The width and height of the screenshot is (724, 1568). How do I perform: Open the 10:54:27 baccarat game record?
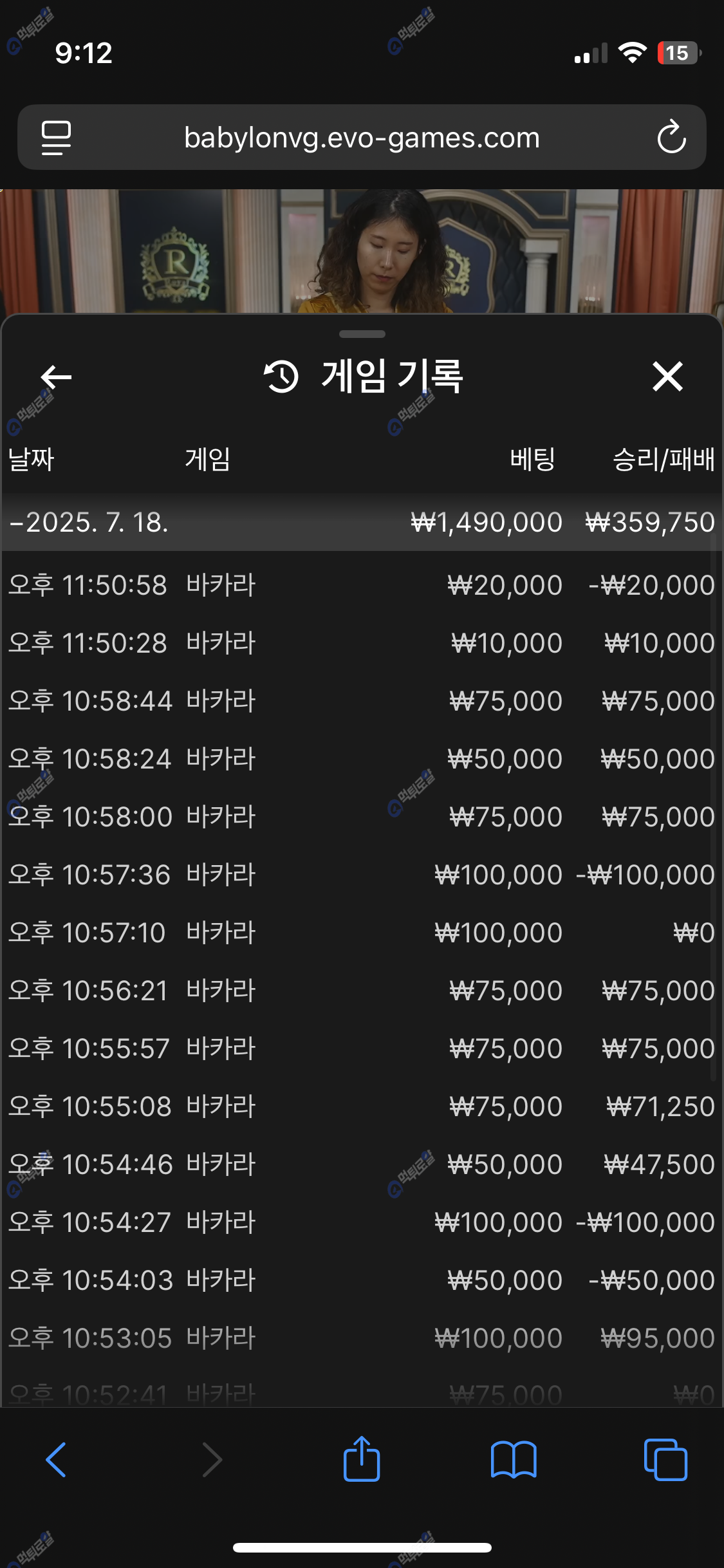click(x=362, y=1222)
